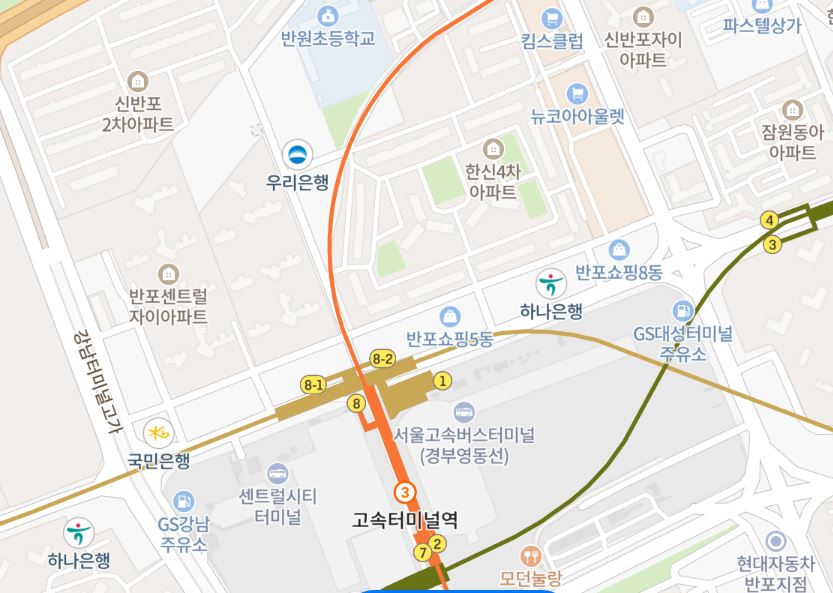Viewport: 833px width, 593px height.
Task: Select the 모던눌랑 restaurant marker
Action: [530, 555]
